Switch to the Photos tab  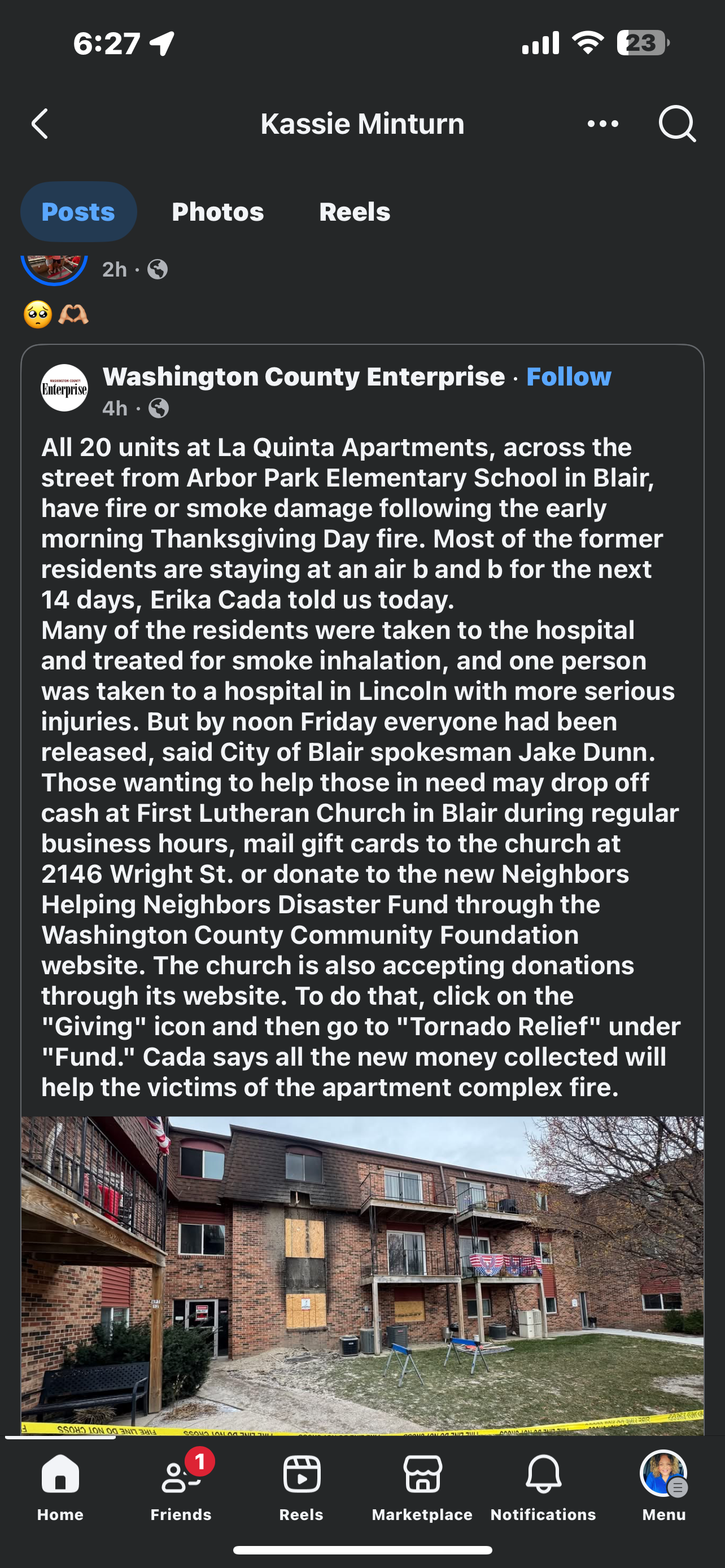pos(217,212)
